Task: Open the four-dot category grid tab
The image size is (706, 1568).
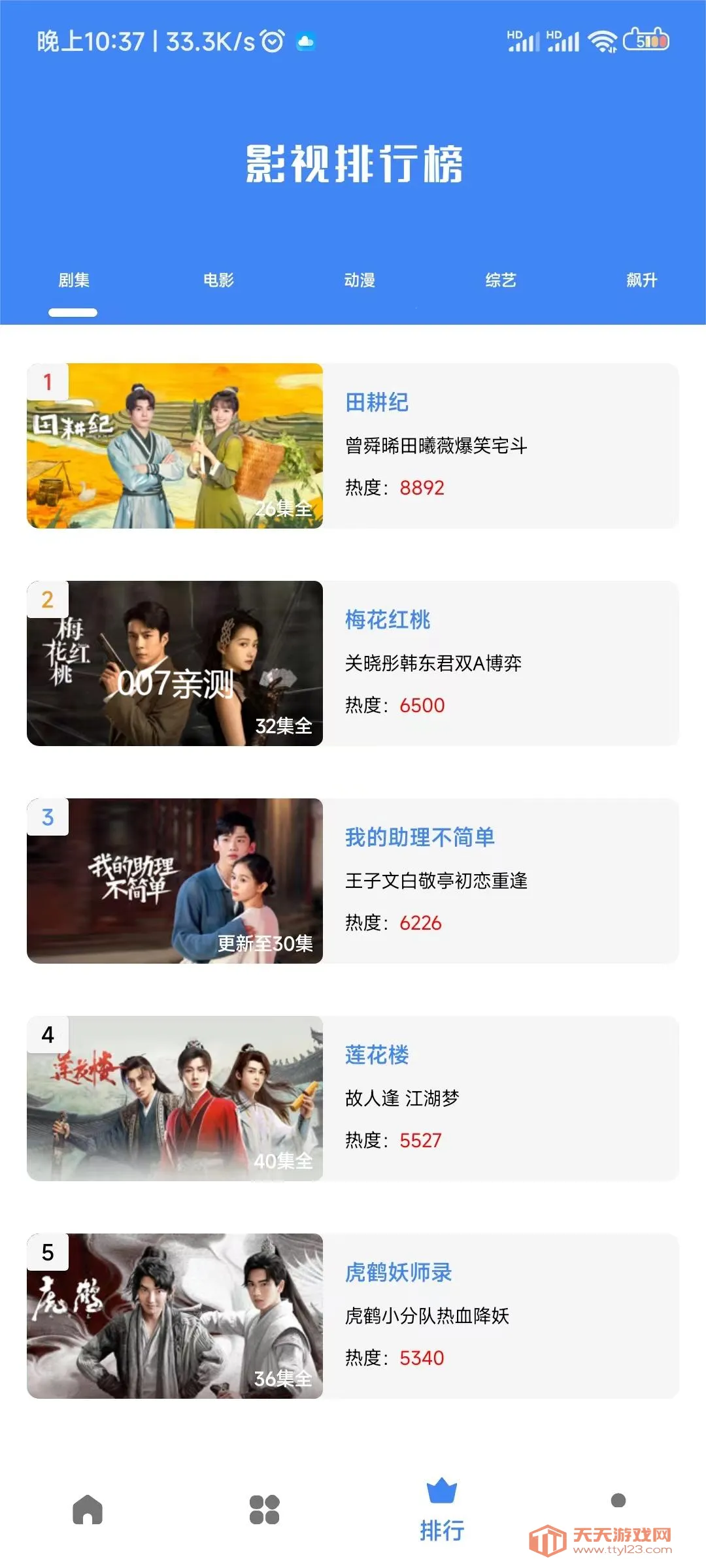Action: [264, 1510]
